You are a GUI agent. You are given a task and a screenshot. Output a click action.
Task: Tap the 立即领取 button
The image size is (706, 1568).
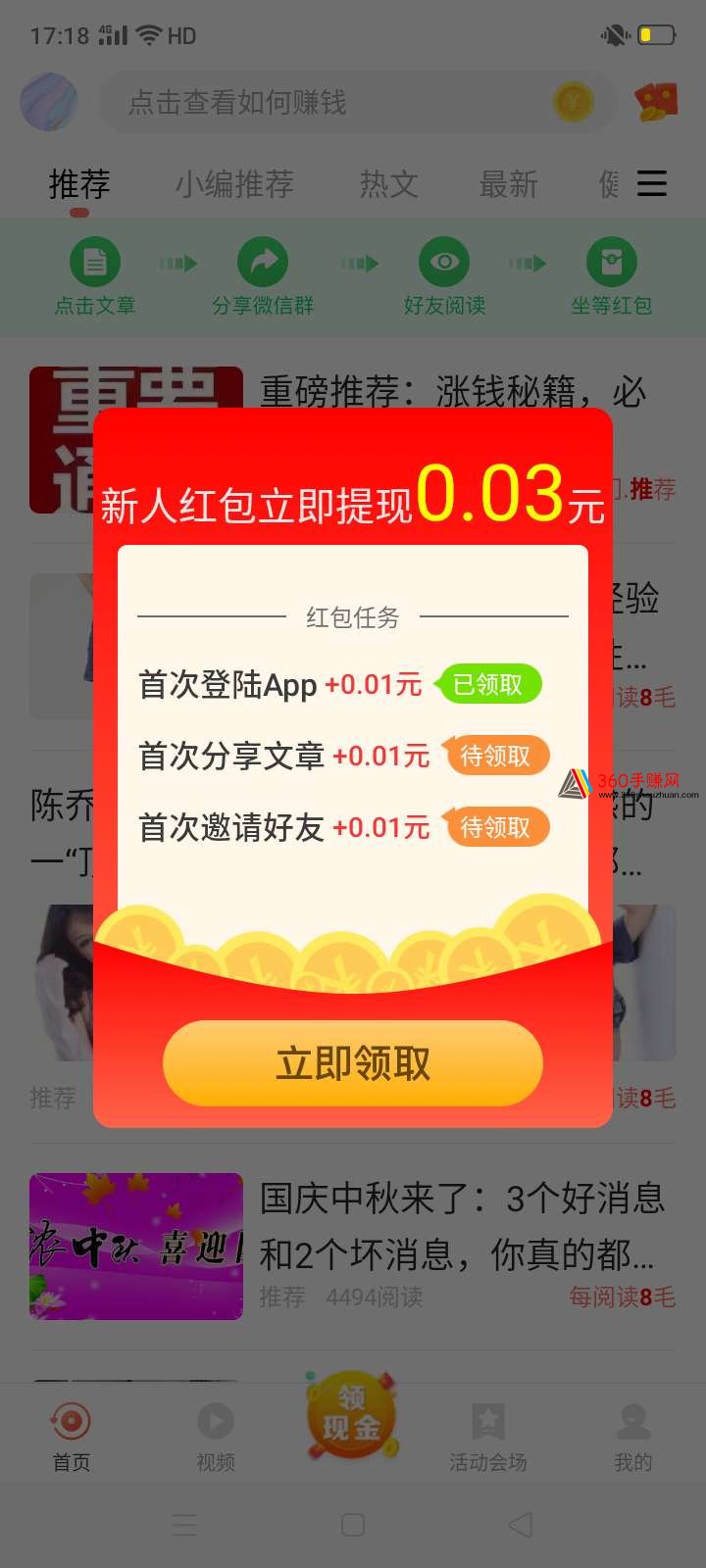tap(353, 1063)
